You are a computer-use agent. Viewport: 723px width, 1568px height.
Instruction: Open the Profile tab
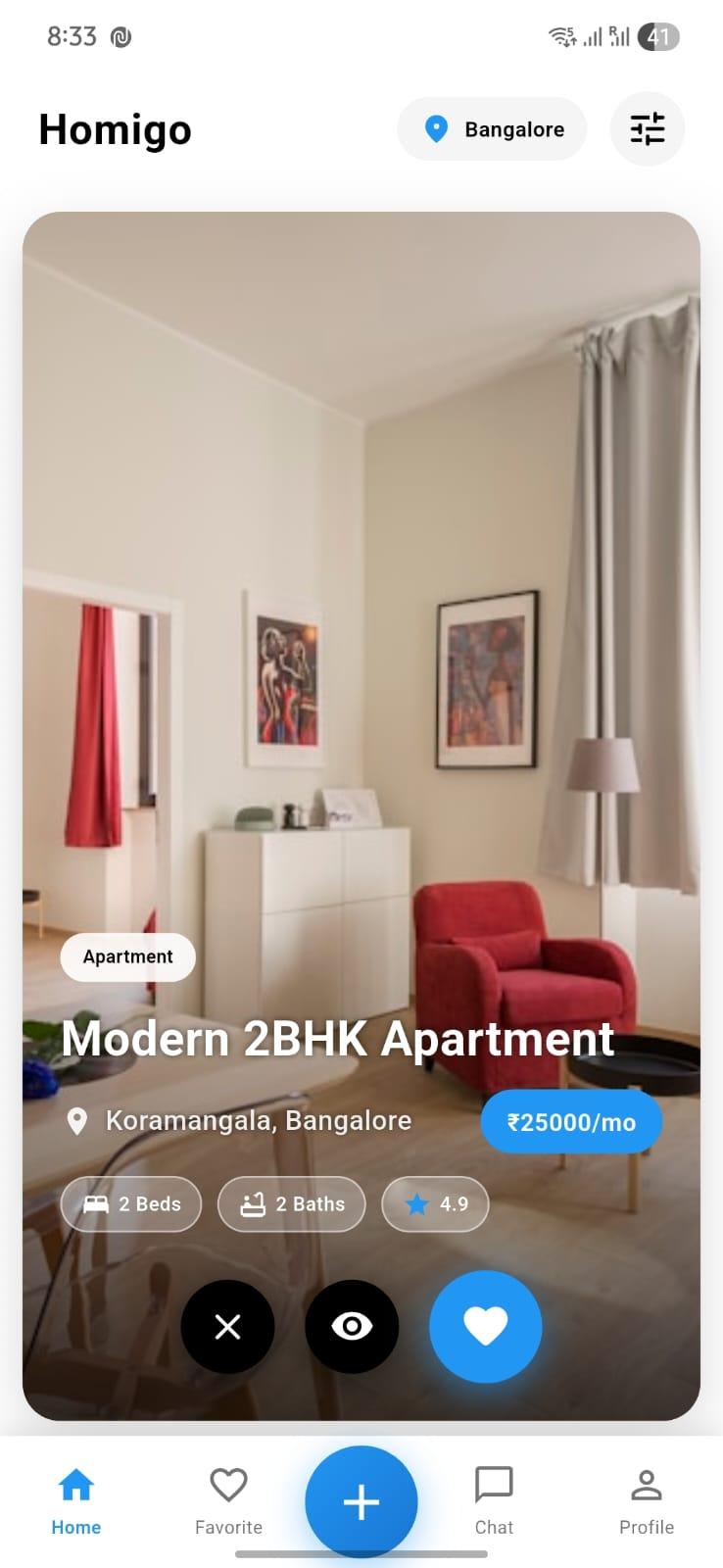click(646, 1500)
